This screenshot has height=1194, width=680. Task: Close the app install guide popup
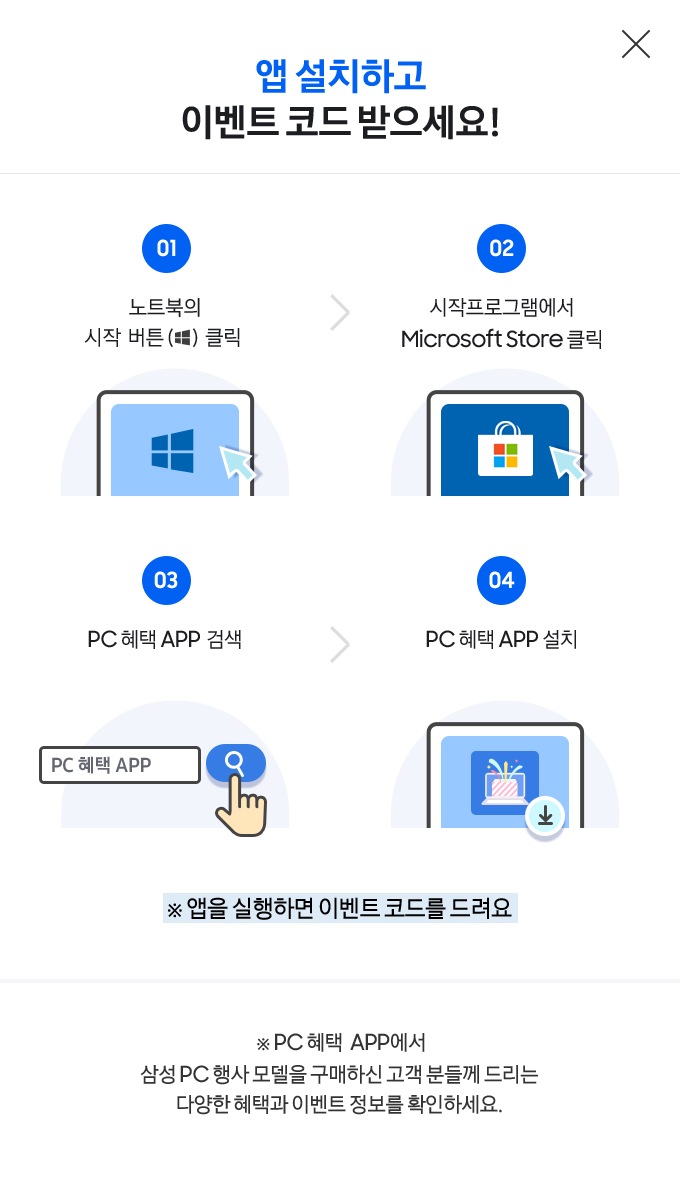click(636, 44)
